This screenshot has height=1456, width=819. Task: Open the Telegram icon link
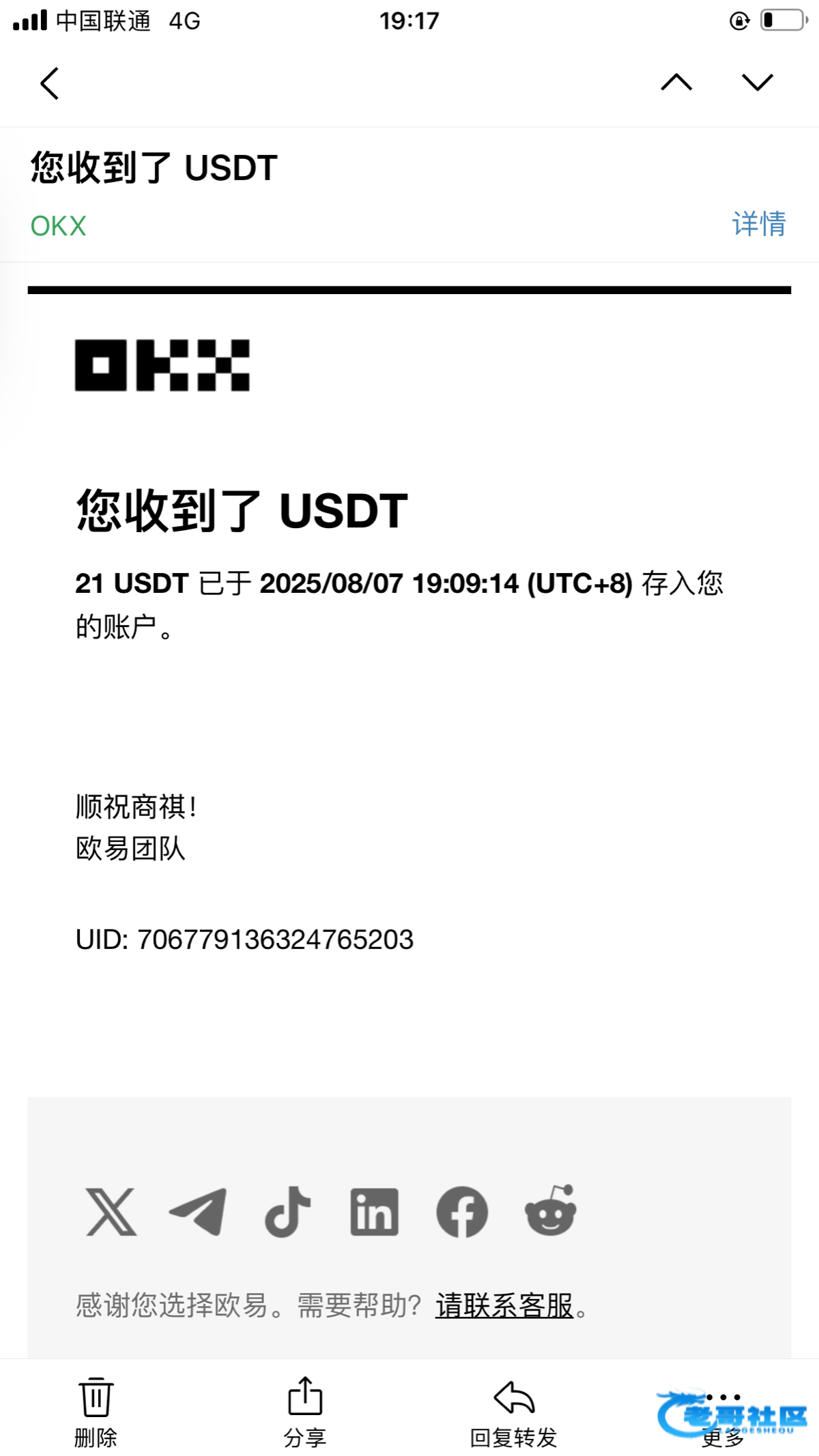click(x=199, y=1212)
